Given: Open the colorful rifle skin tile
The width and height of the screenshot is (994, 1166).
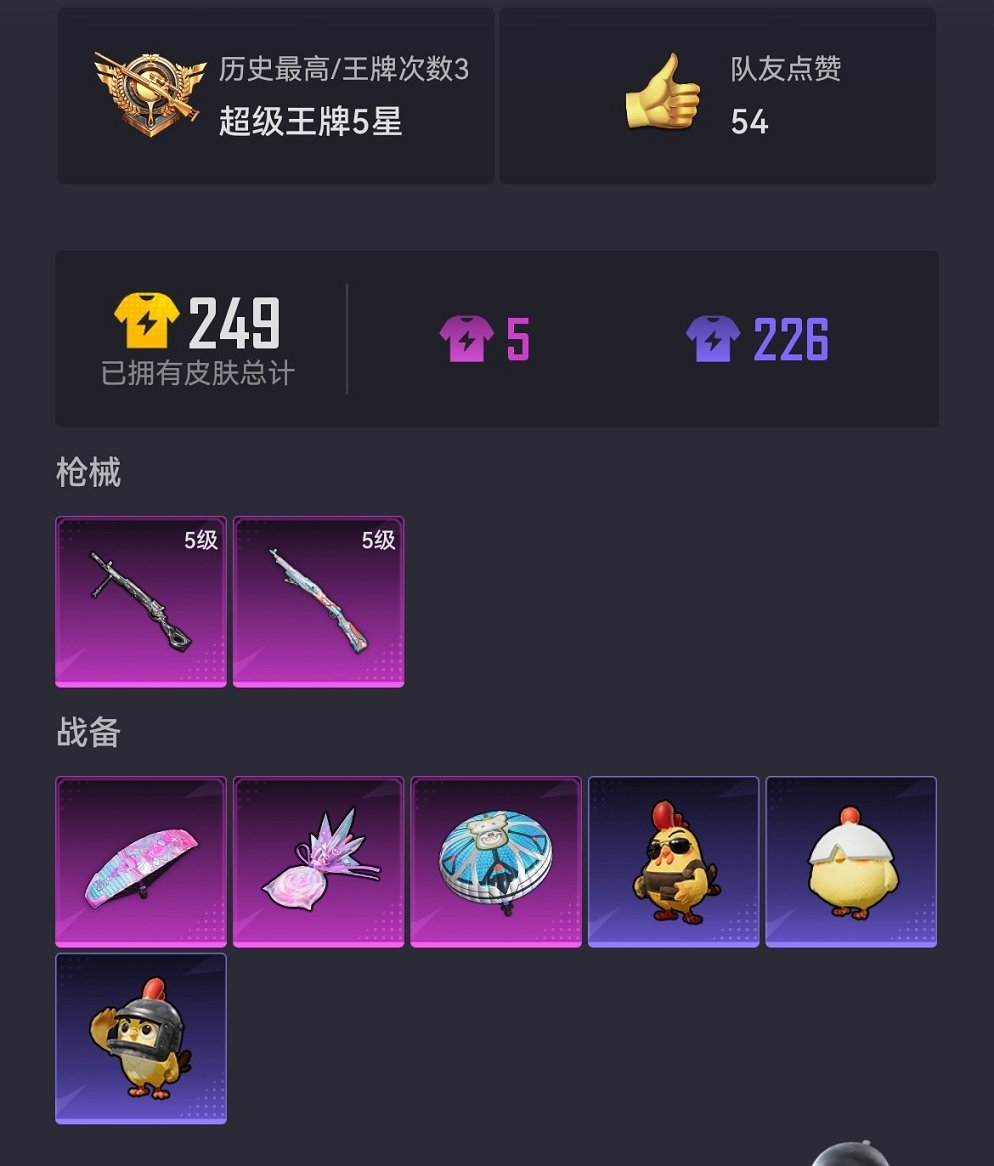Looking at the screenshot, I should pyautogui.click(x=318, y=601).
